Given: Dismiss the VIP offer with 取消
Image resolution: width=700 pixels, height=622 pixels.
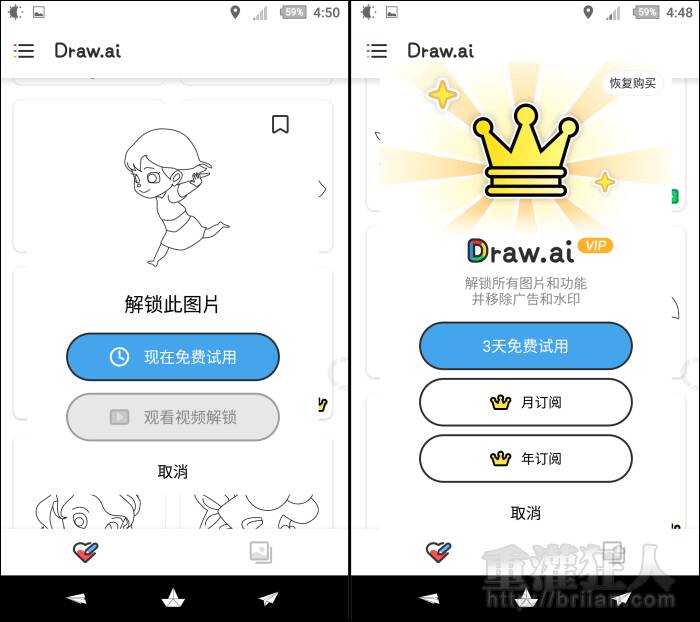Looking at the screenshot, I should tap(525, 513).
